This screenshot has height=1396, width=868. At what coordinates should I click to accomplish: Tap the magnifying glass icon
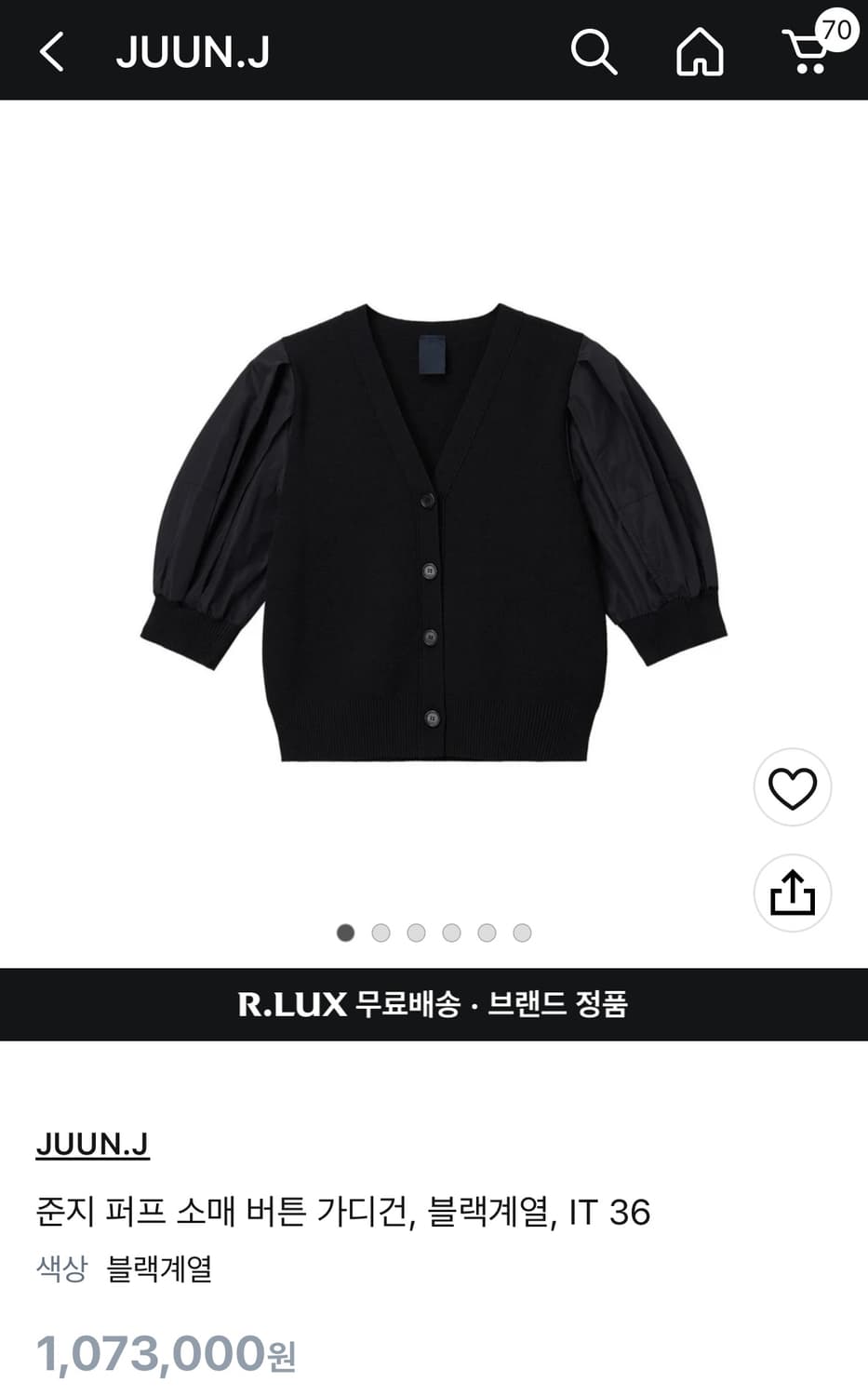point(594,53)
